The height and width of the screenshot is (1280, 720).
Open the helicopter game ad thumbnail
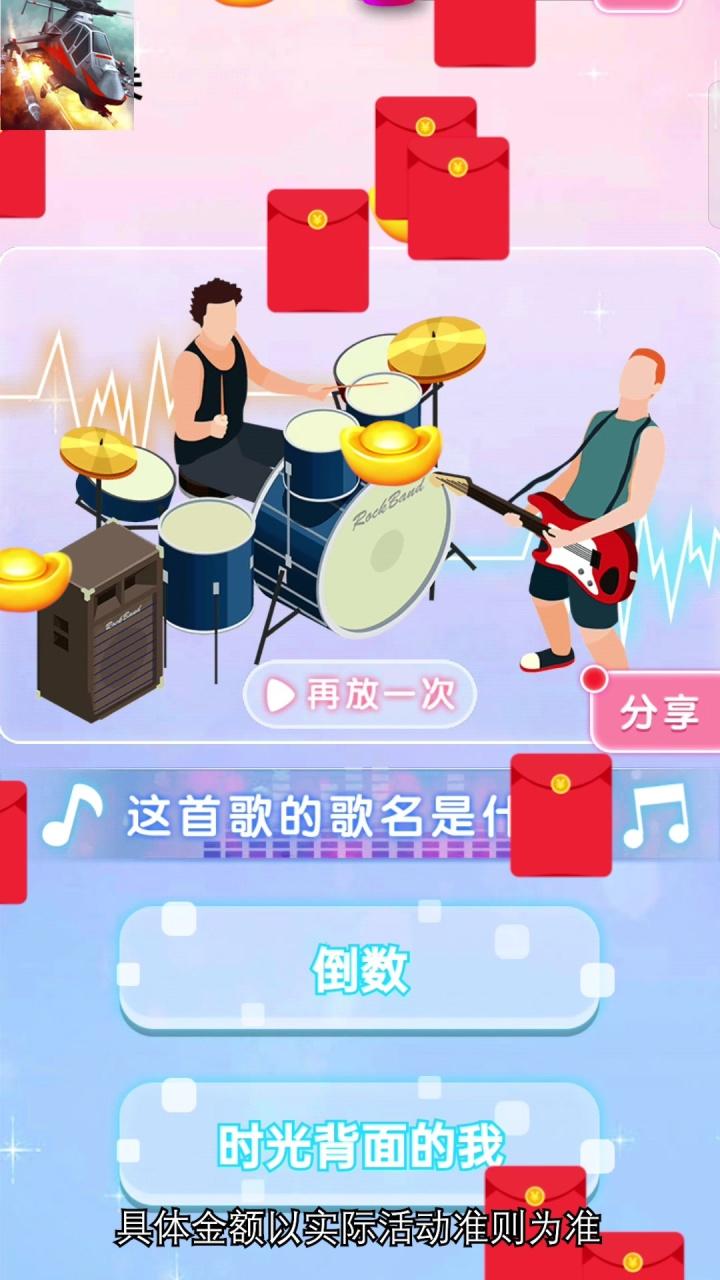67,65
